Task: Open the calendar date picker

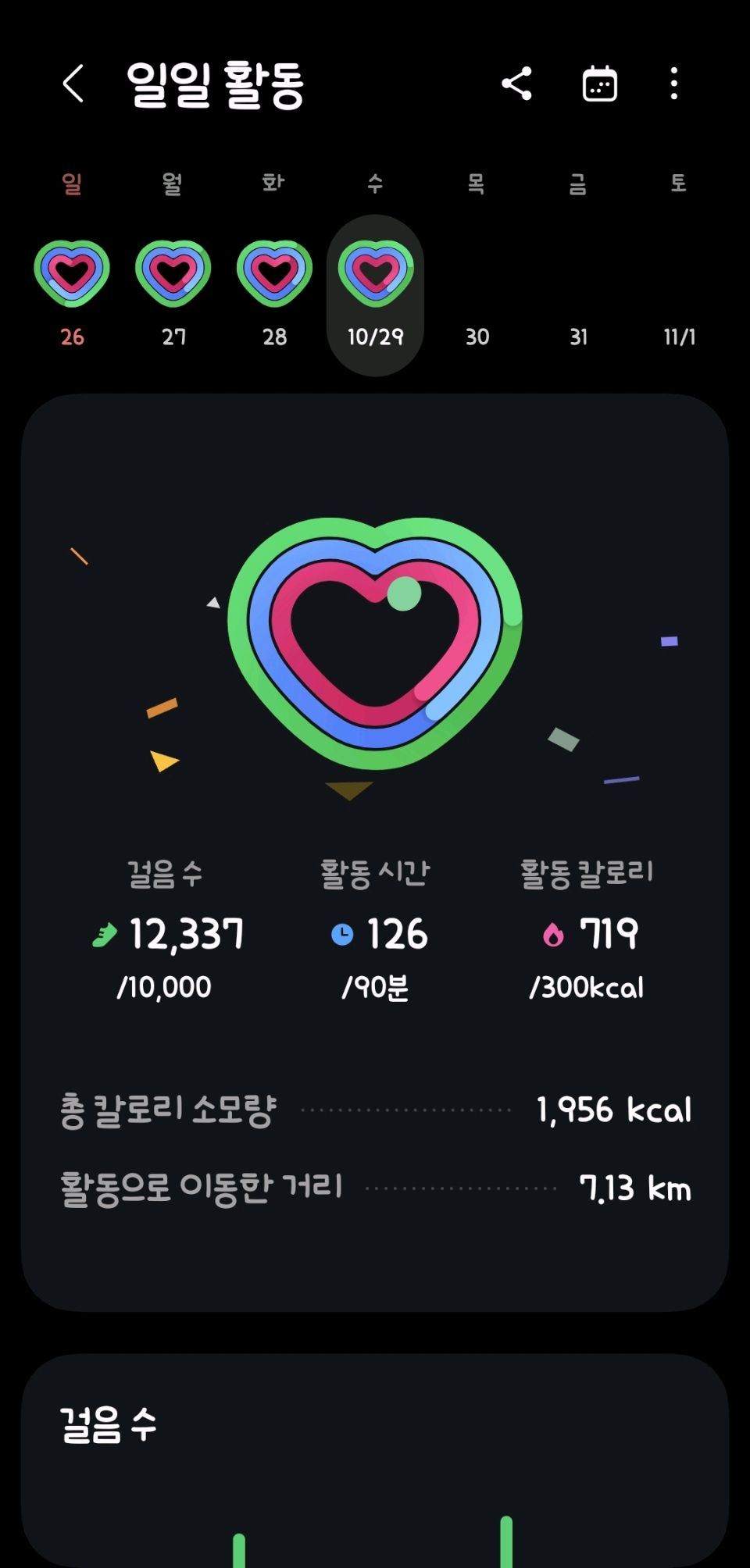Action: point(599,84)
